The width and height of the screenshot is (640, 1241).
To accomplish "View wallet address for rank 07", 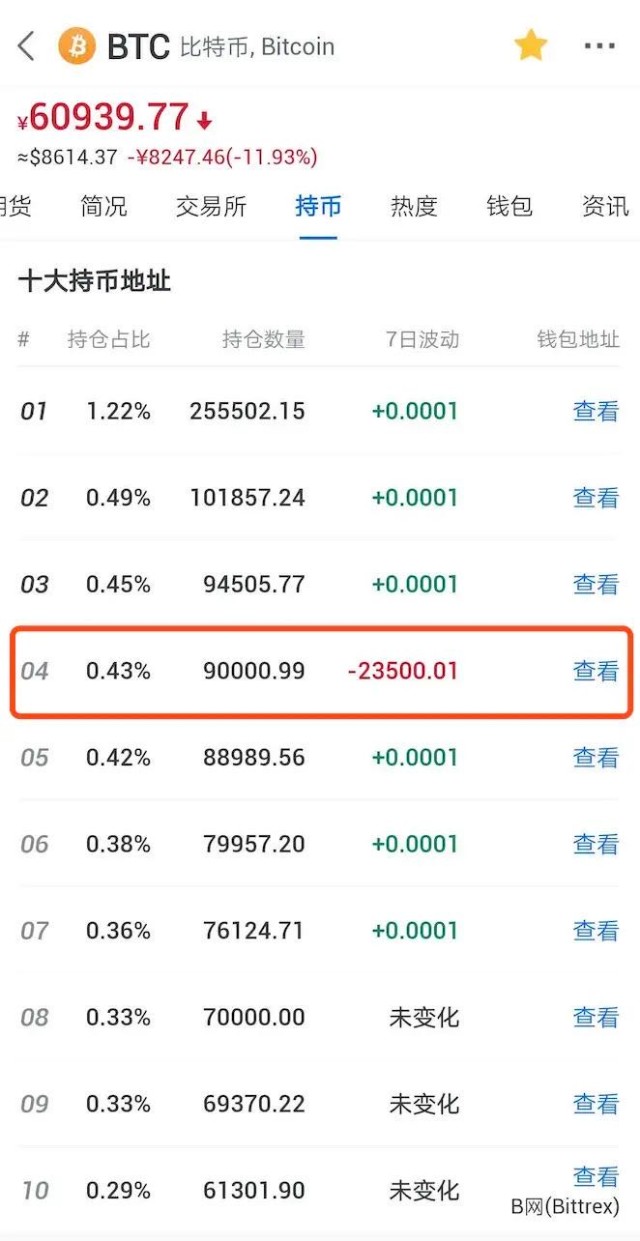I will coord(596,931).
